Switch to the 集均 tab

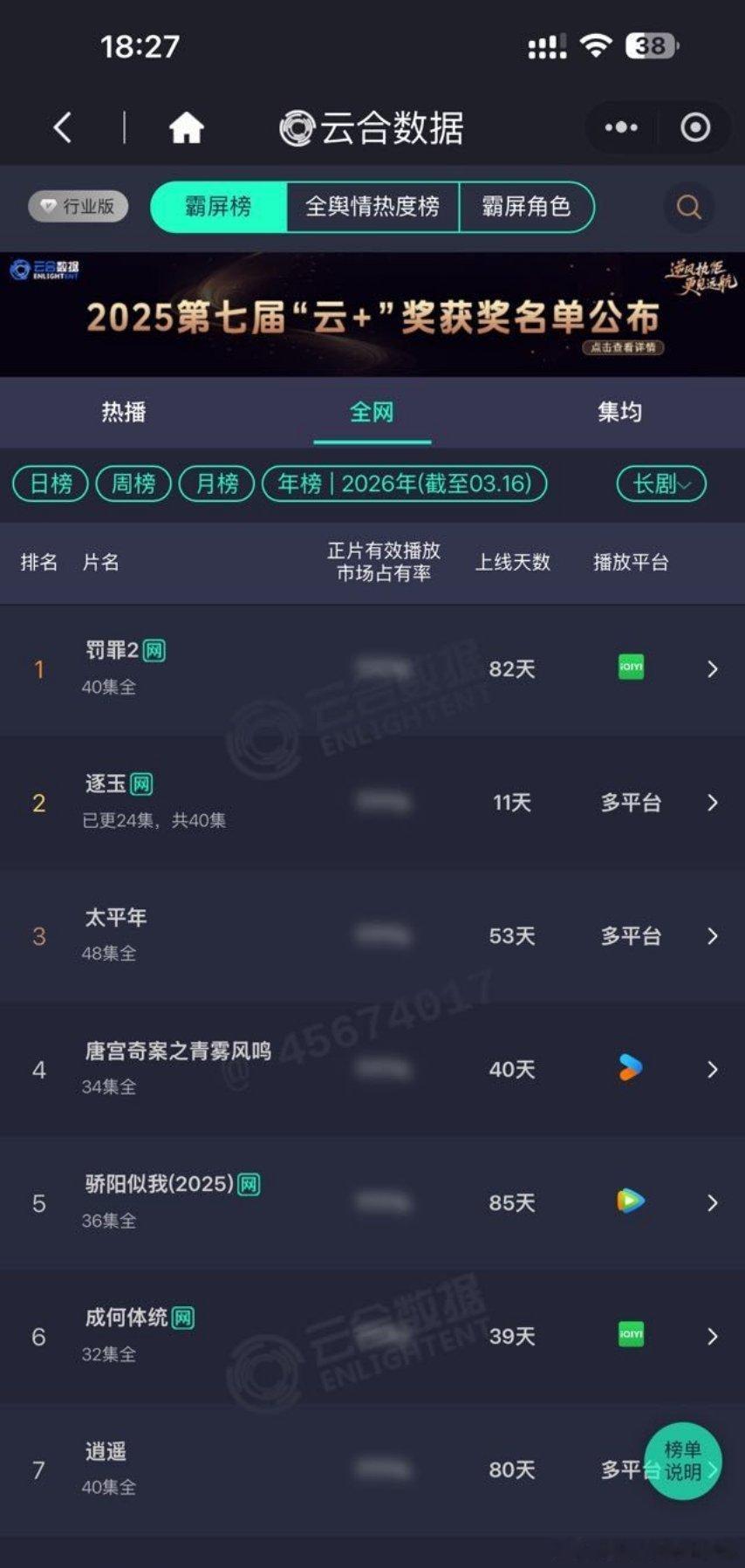click(621, 412)
